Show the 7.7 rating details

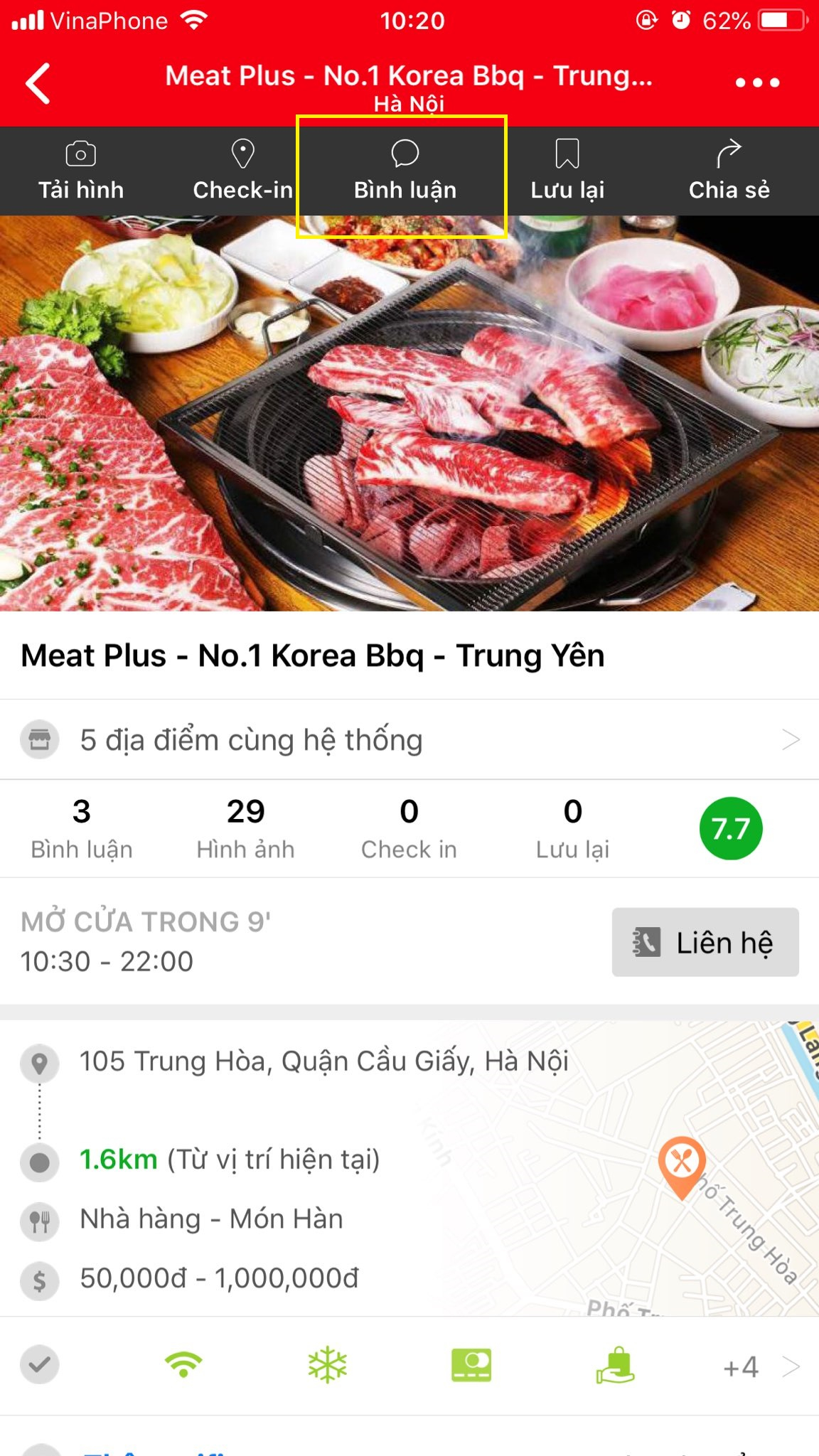[x=731, y=828]
